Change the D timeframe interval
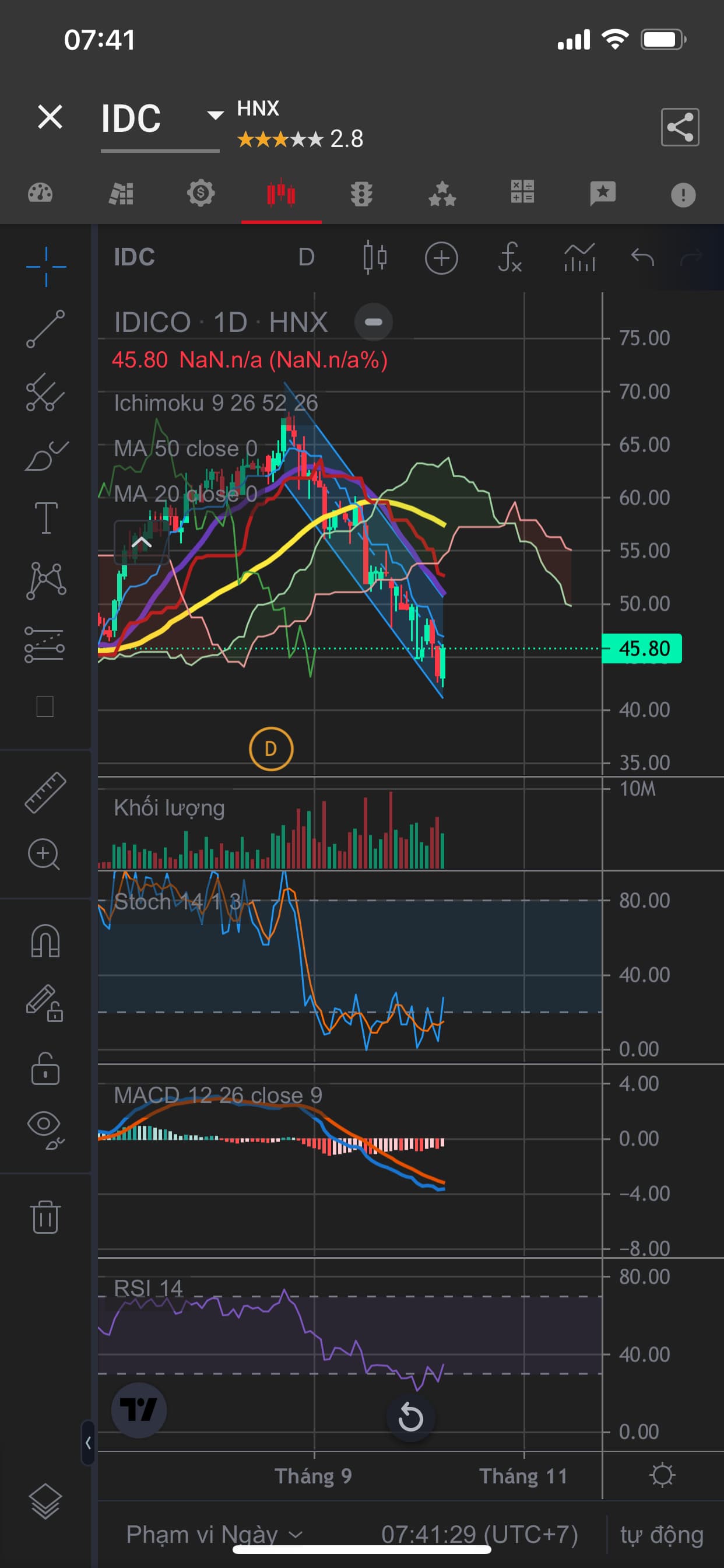724x1568 pixels. tap(306, 257)
